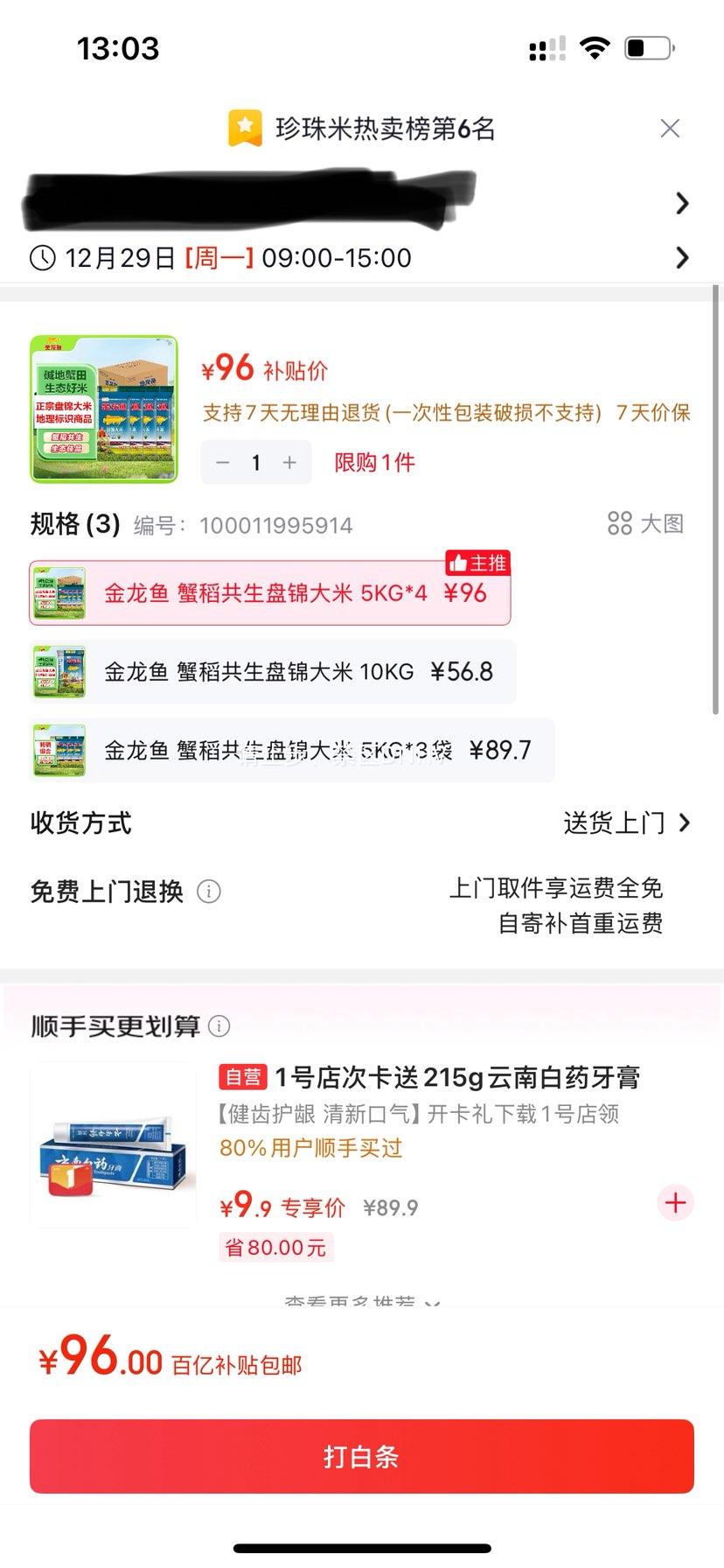This screenshot has width=724, height=1568.
Task: Dismiss the 珍珠米热卖榜 banner
Action: [670, 128]
